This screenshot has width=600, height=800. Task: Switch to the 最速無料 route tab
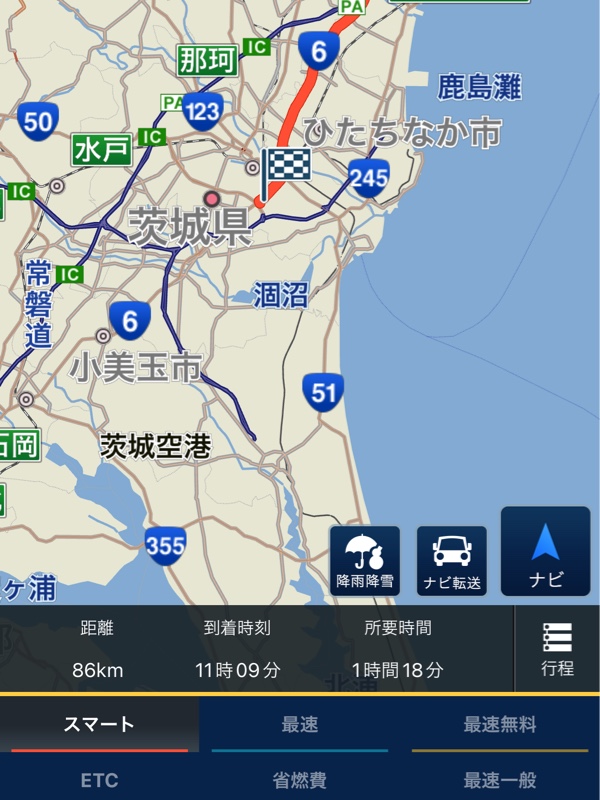(x=499, y=725)
